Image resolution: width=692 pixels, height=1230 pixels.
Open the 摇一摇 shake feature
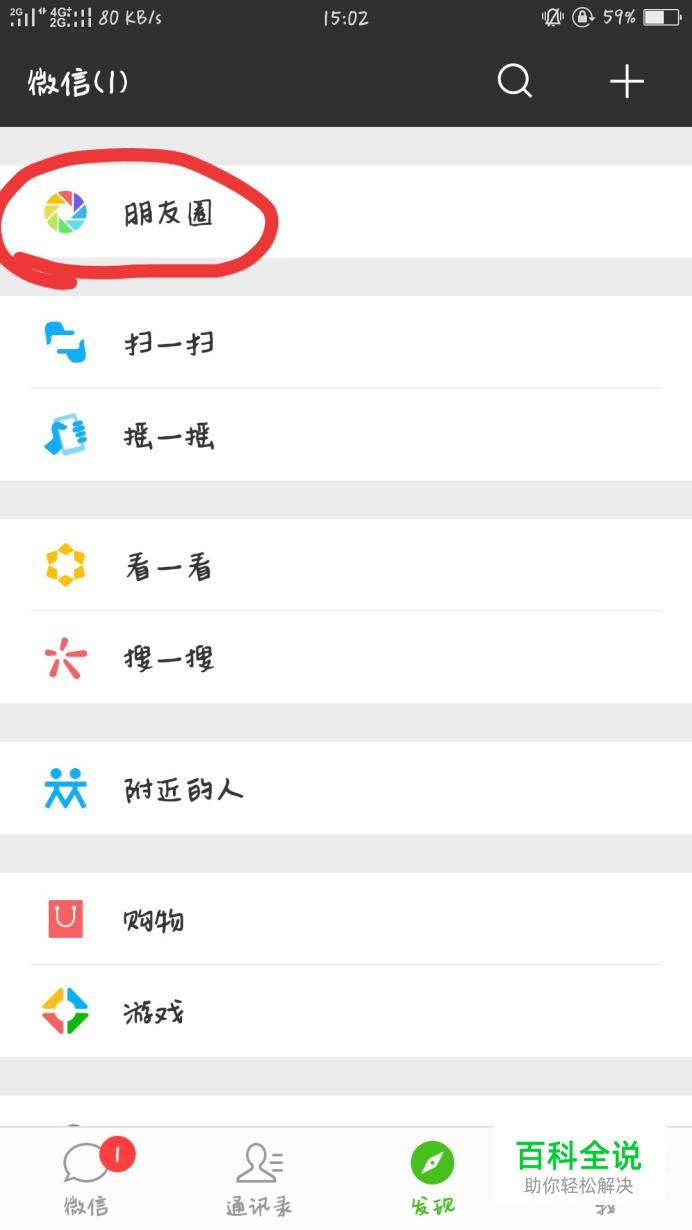pos(168,436)
